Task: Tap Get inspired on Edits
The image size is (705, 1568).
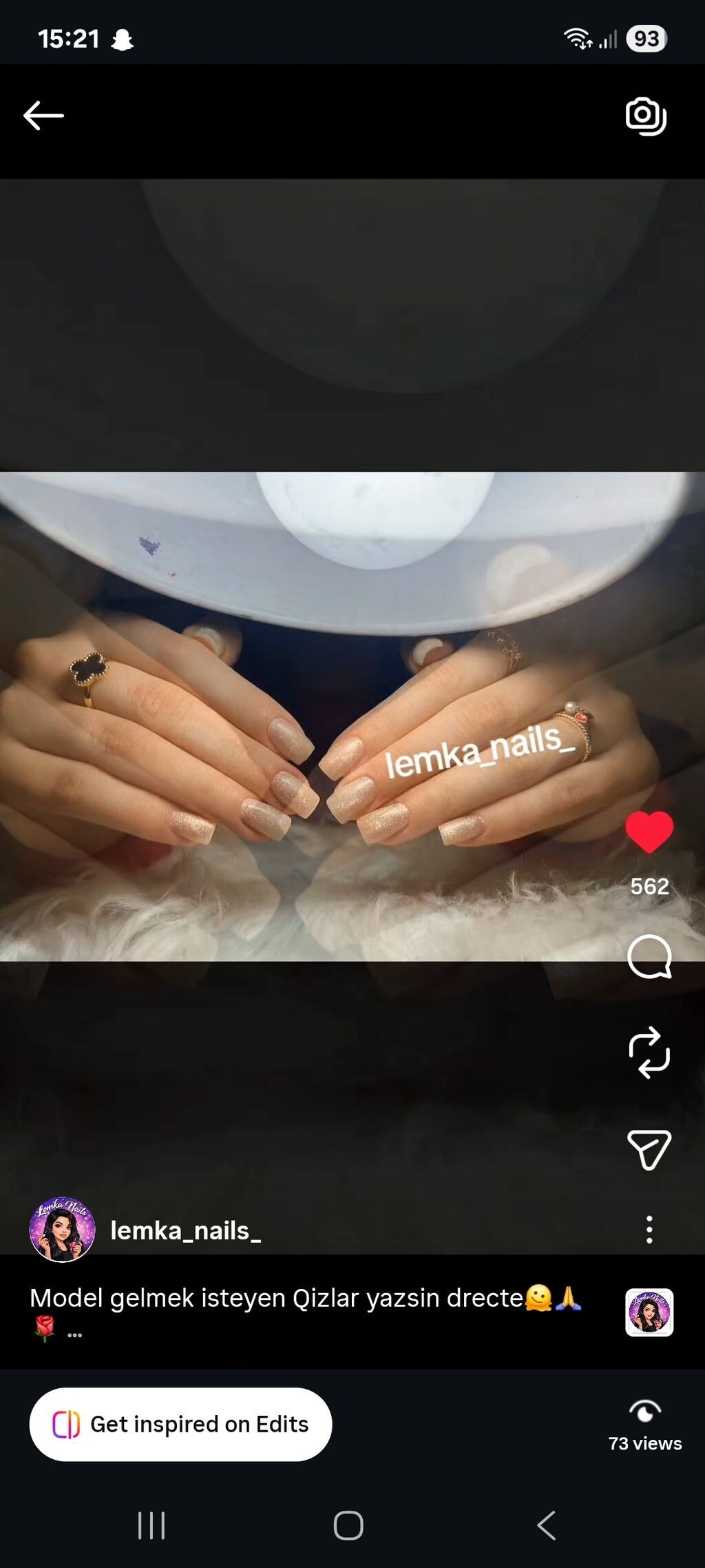Action: [180, 1424]
